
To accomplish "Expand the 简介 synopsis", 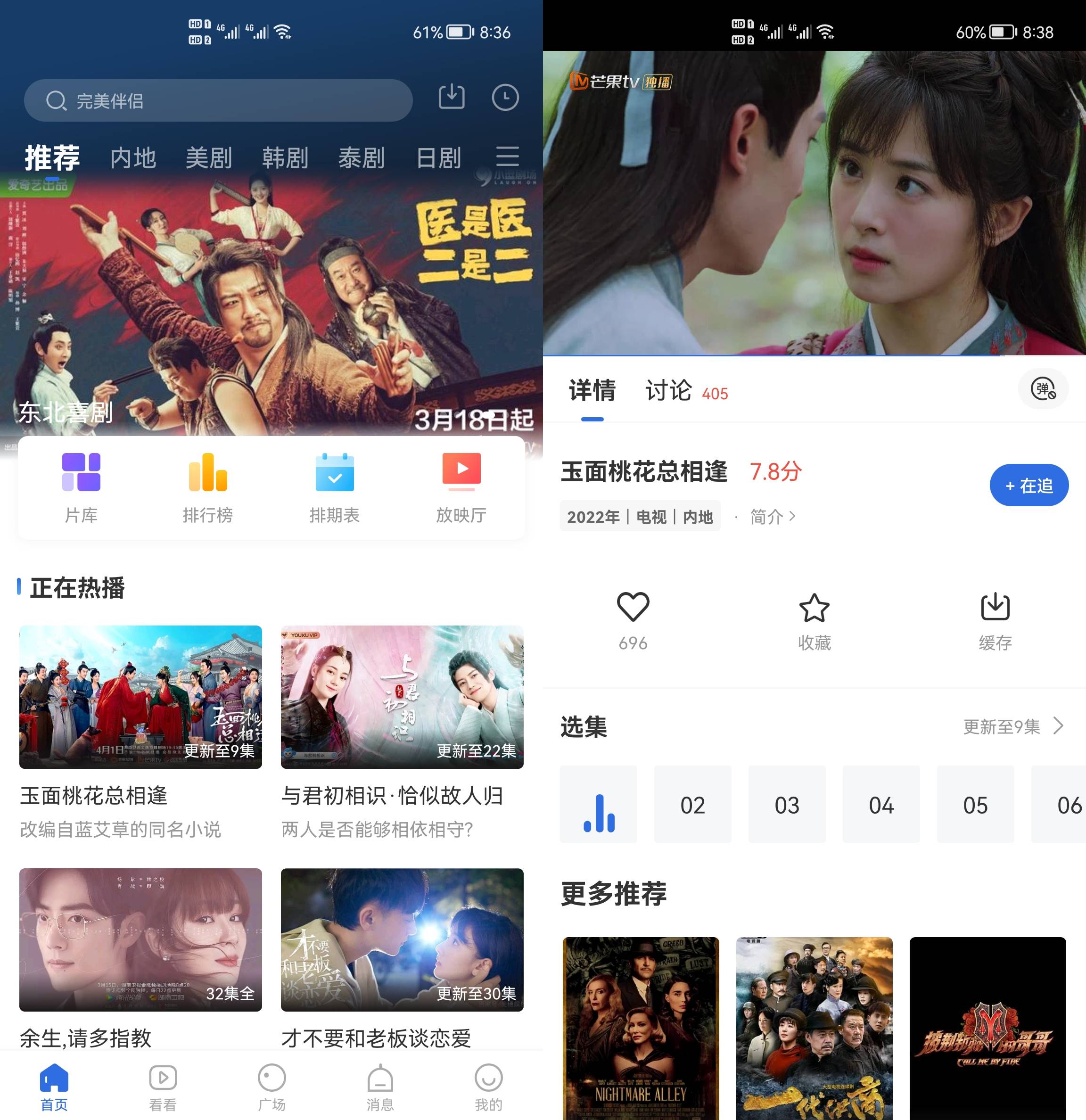I will coord(772,516).
